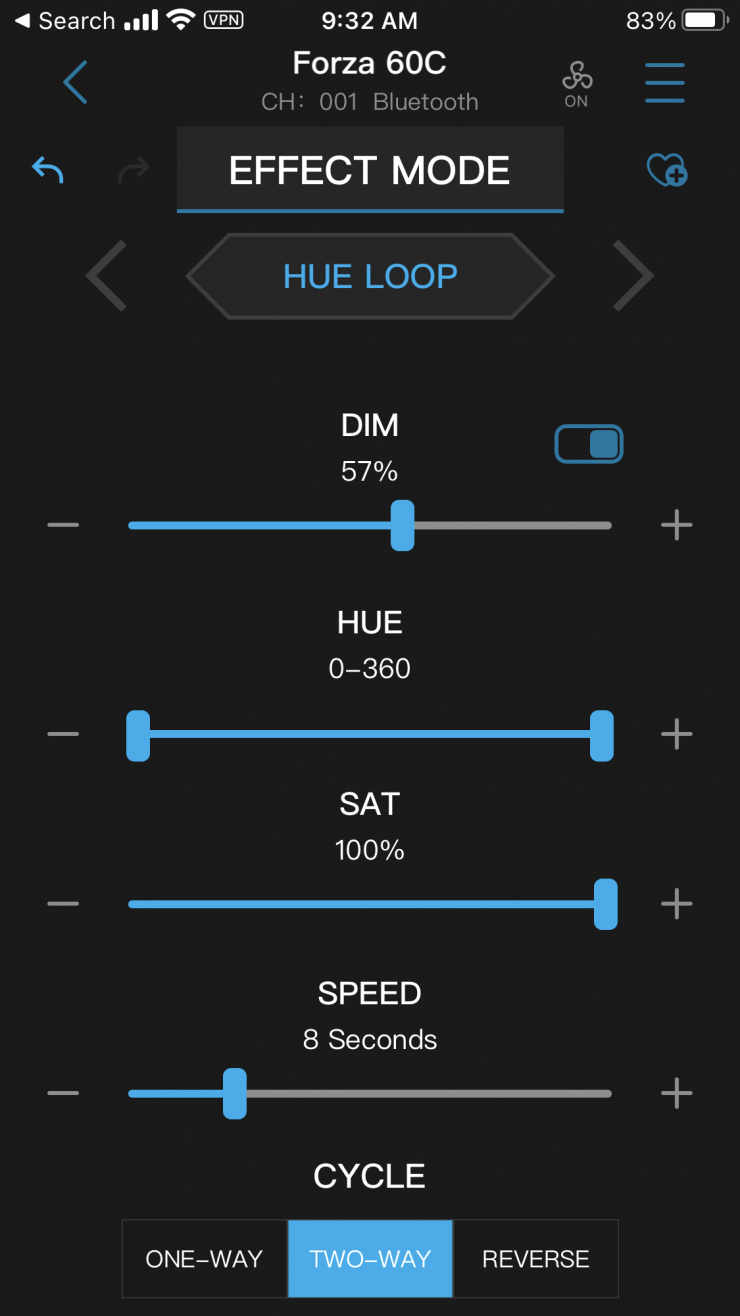740x1316 pixels.
Task: Increase DIM with the plus button
Action: [x=677, y=525]
